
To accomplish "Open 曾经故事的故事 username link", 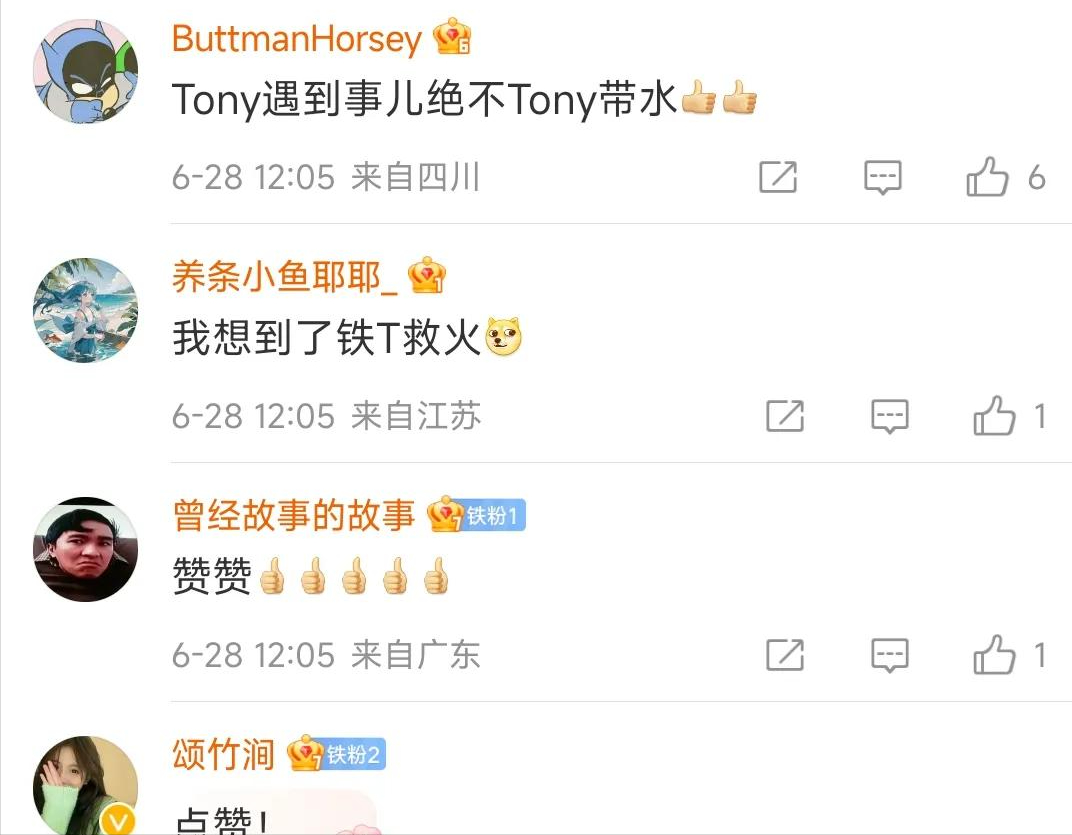I will [x=293, y=515].
